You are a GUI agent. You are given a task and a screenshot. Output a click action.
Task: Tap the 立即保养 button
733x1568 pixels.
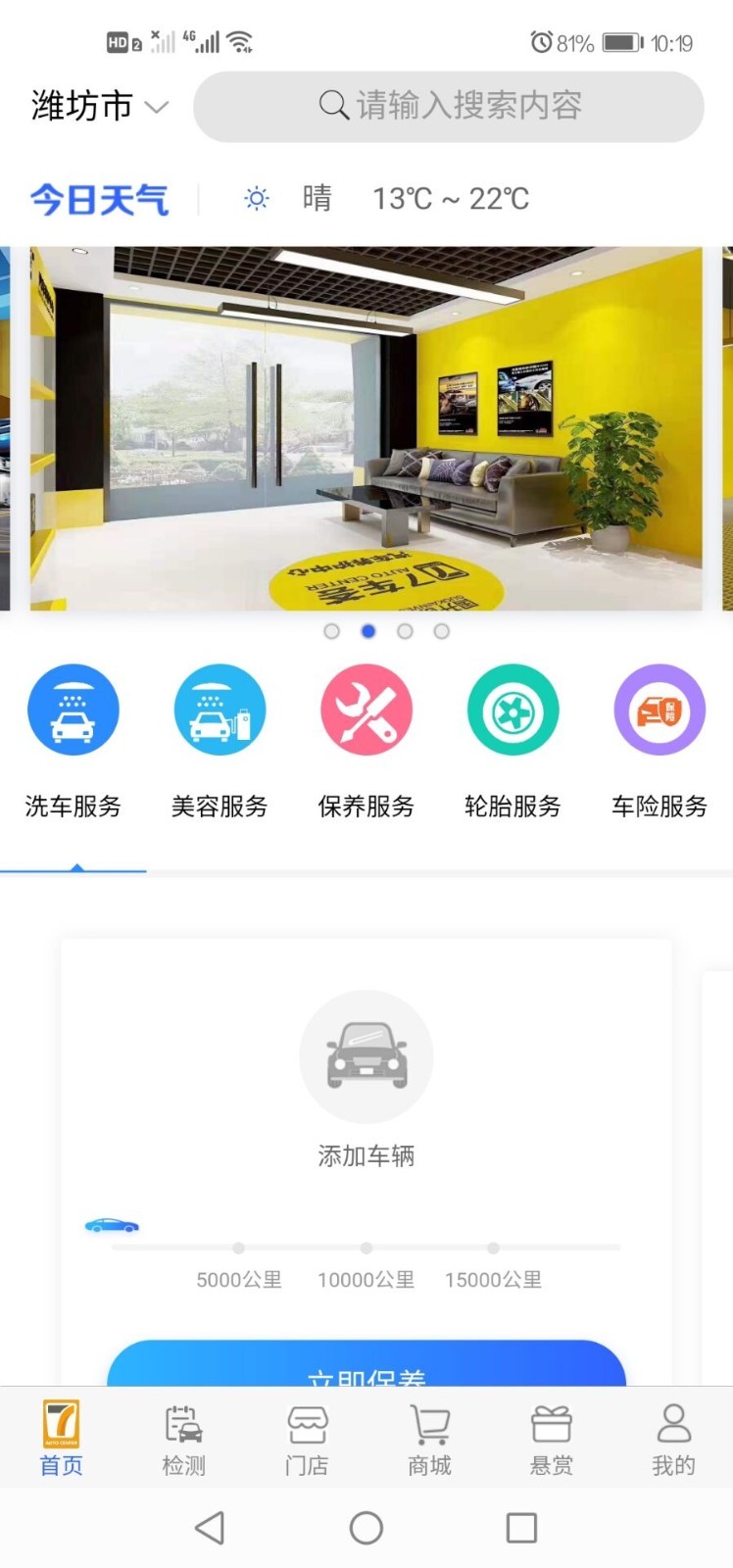tap(366, 1363)
